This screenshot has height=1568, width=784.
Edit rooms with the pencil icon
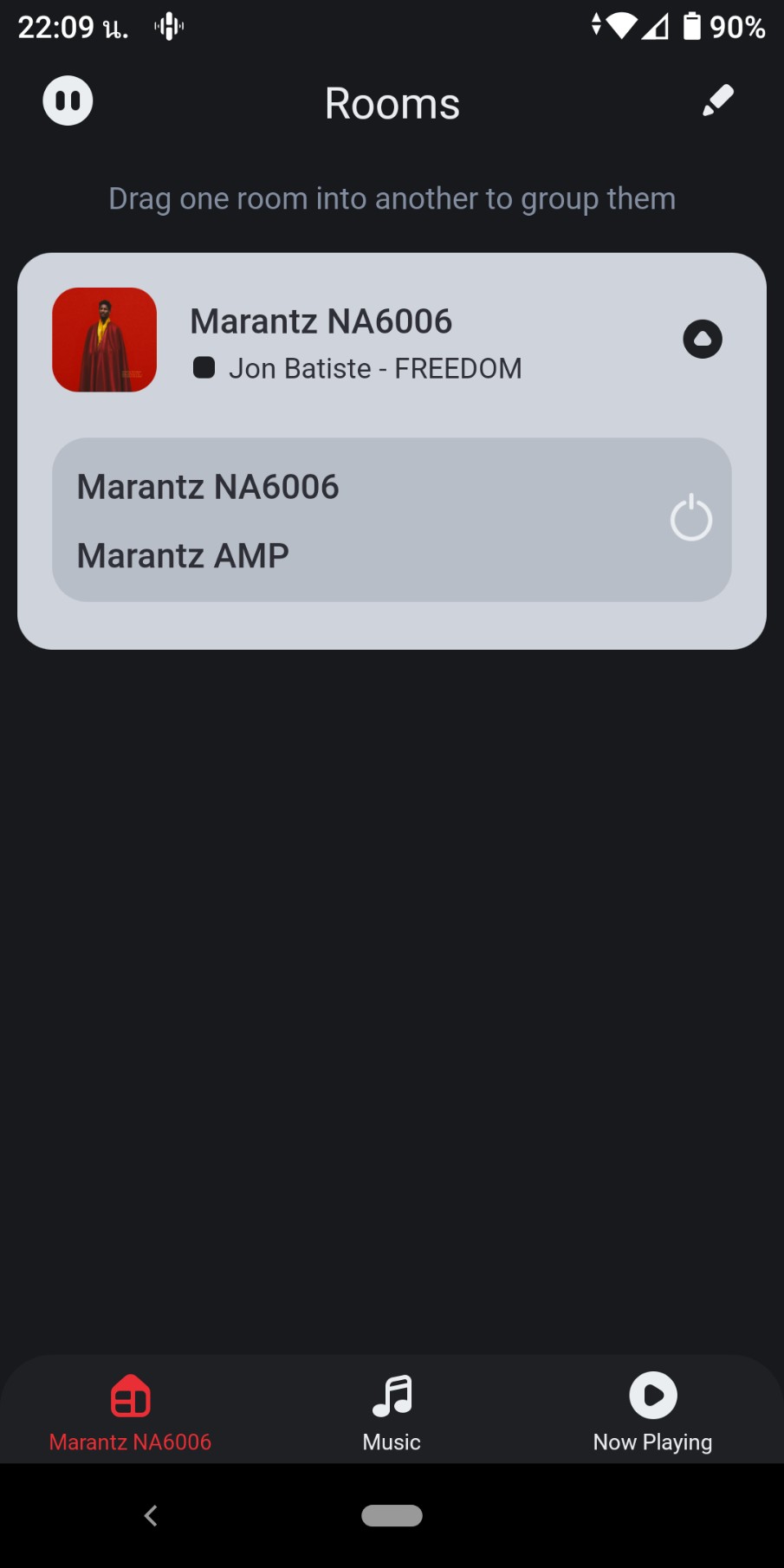(x=717, y=100)
